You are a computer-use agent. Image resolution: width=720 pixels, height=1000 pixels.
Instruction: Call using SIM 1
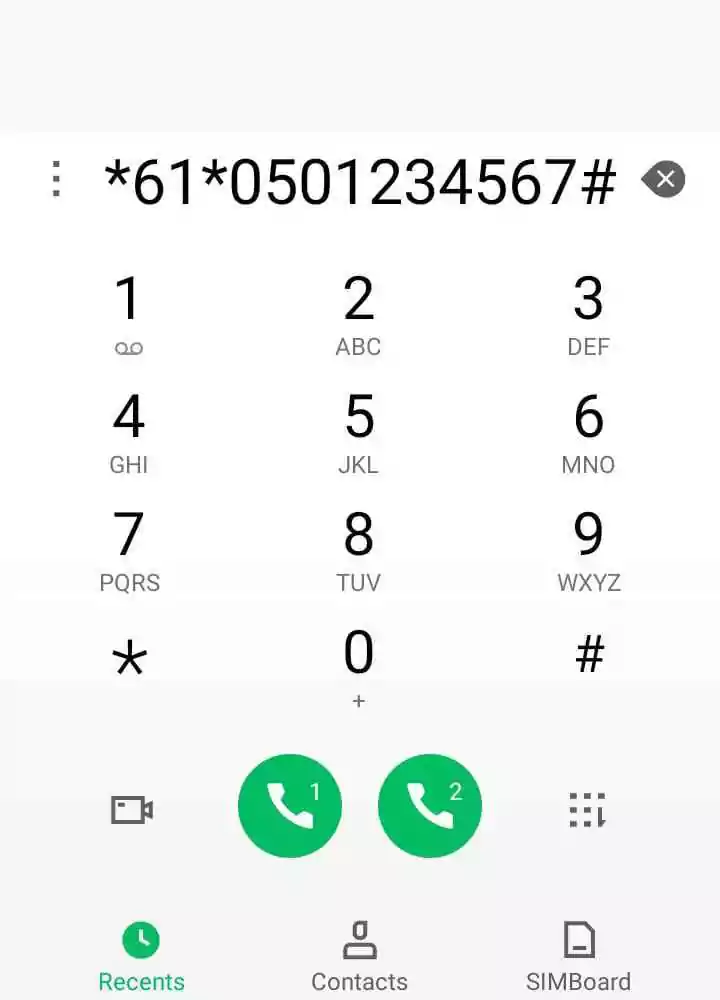pyautogui.click(x=289, y=806)
